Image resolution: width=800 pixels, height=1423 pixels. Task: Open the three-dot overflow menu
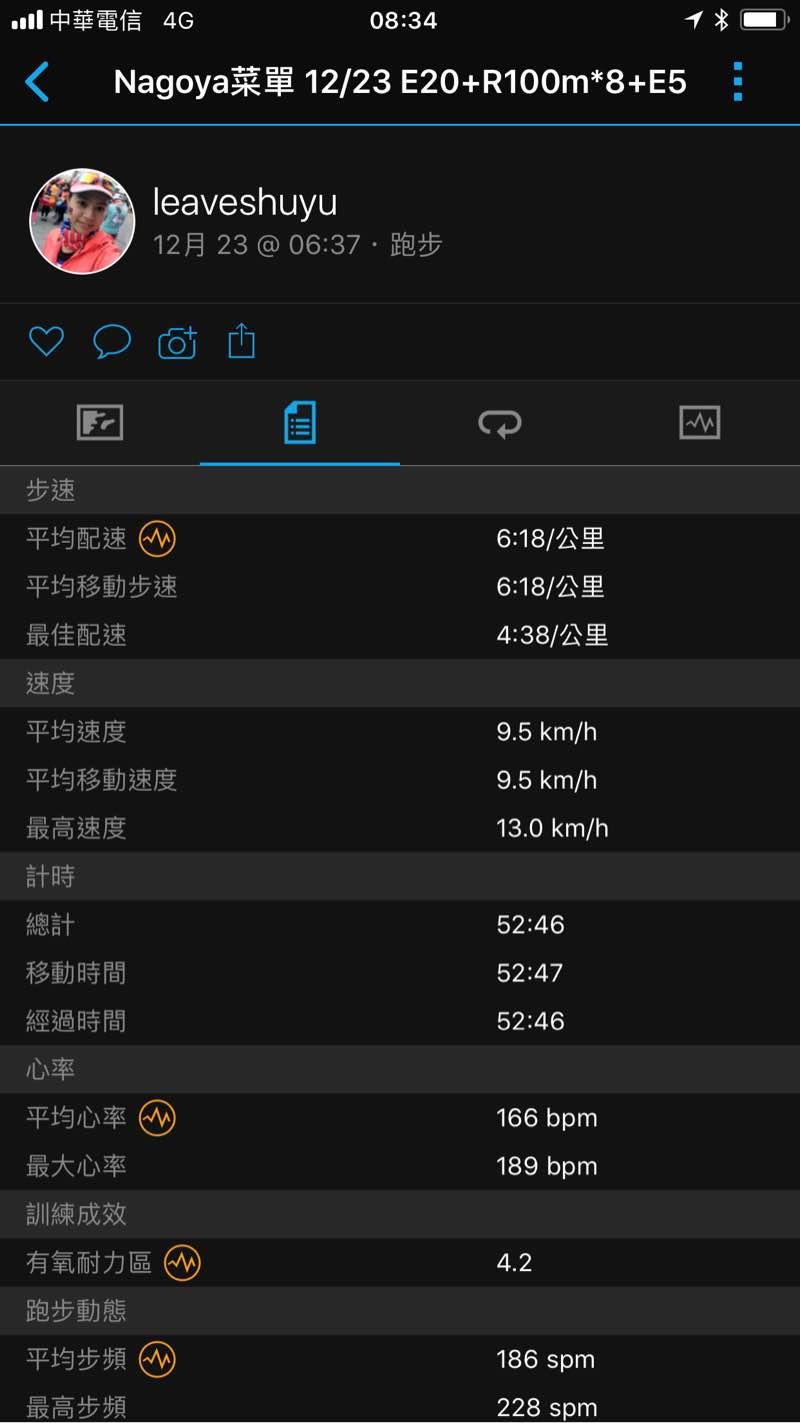pyautogui.click(x=738, y=82)
